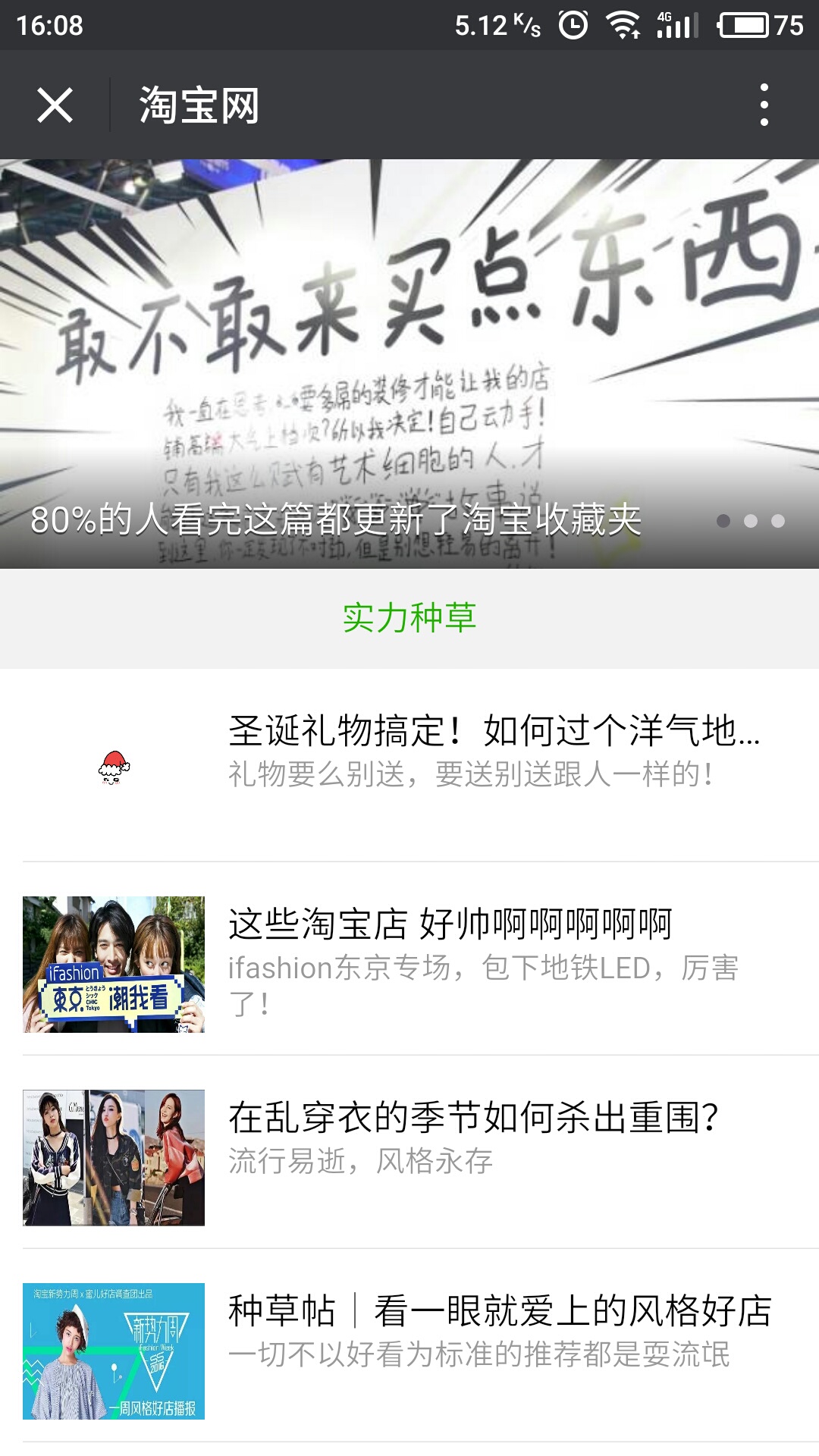Tap the banner page indicator dots
This screenshot has width=819, height=1456.
(751, 521)
